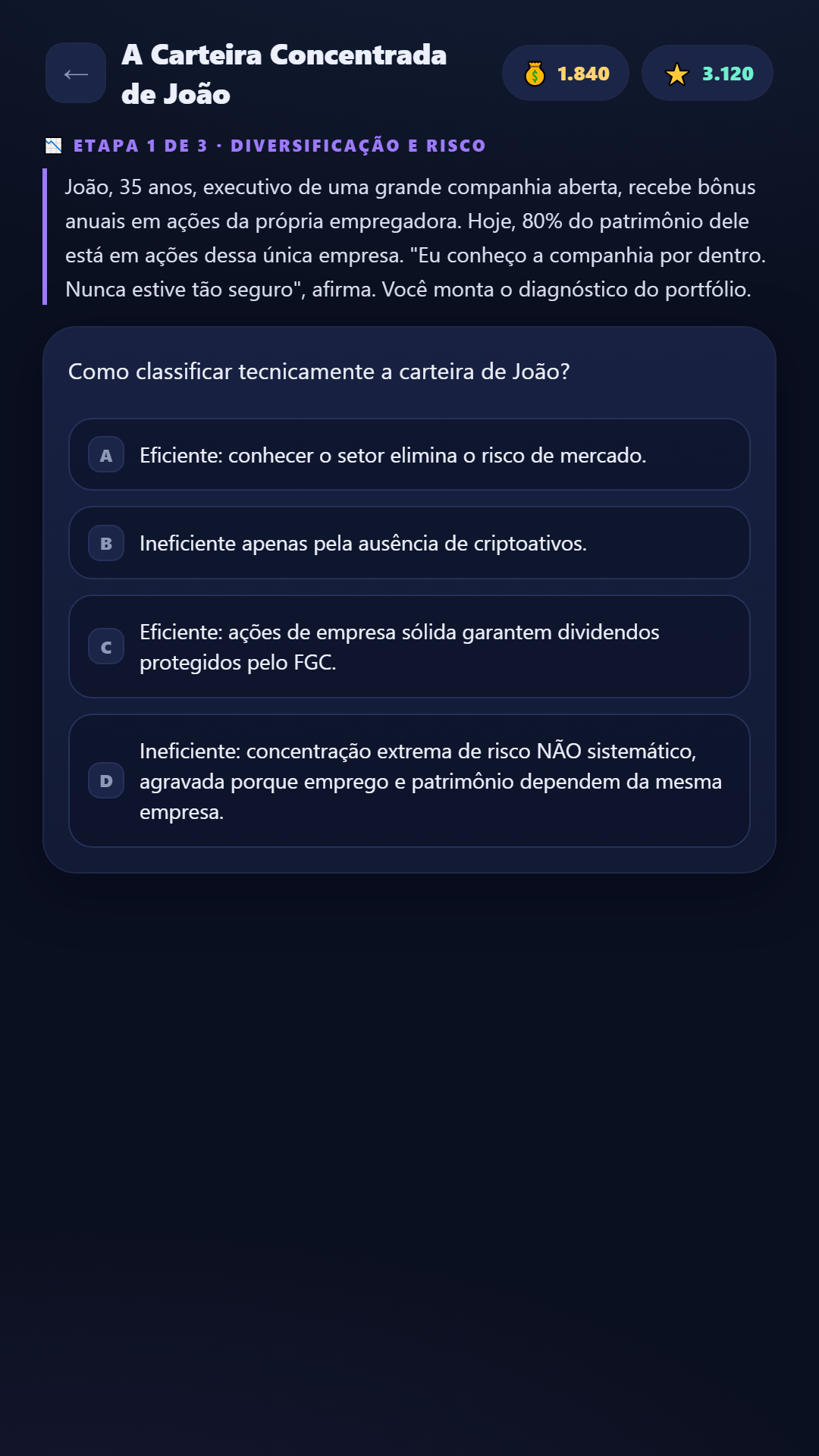This screenshot has height=1456, width=819.
Task: Select answer A about eliminating market risk
Action: 409,454
